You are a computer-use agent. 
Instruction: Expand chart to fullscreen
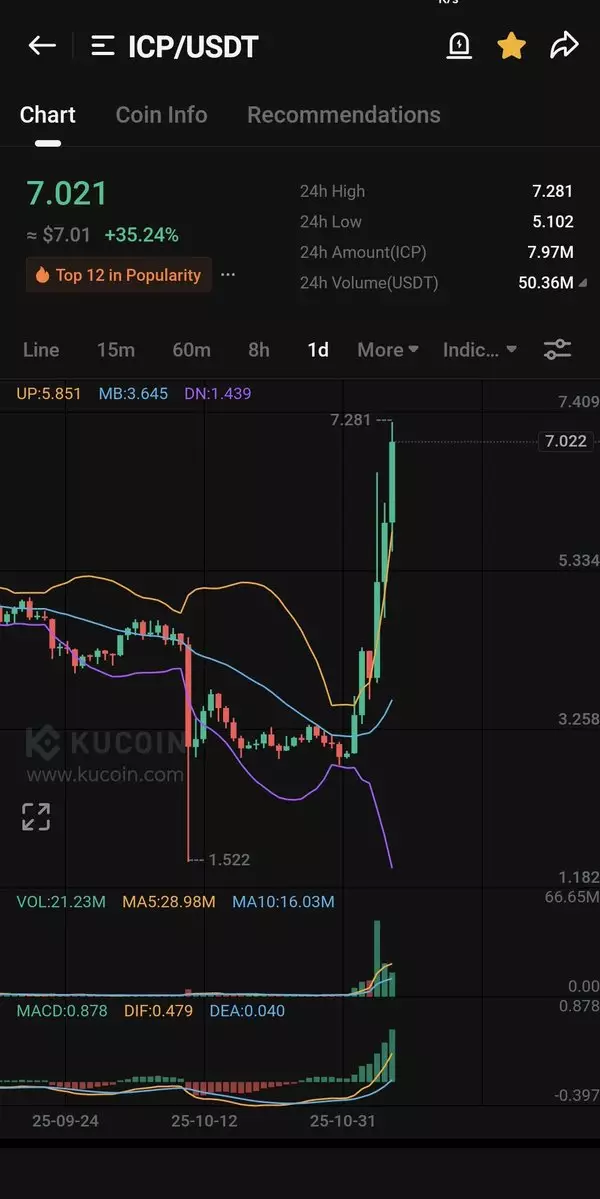point(36,817)
